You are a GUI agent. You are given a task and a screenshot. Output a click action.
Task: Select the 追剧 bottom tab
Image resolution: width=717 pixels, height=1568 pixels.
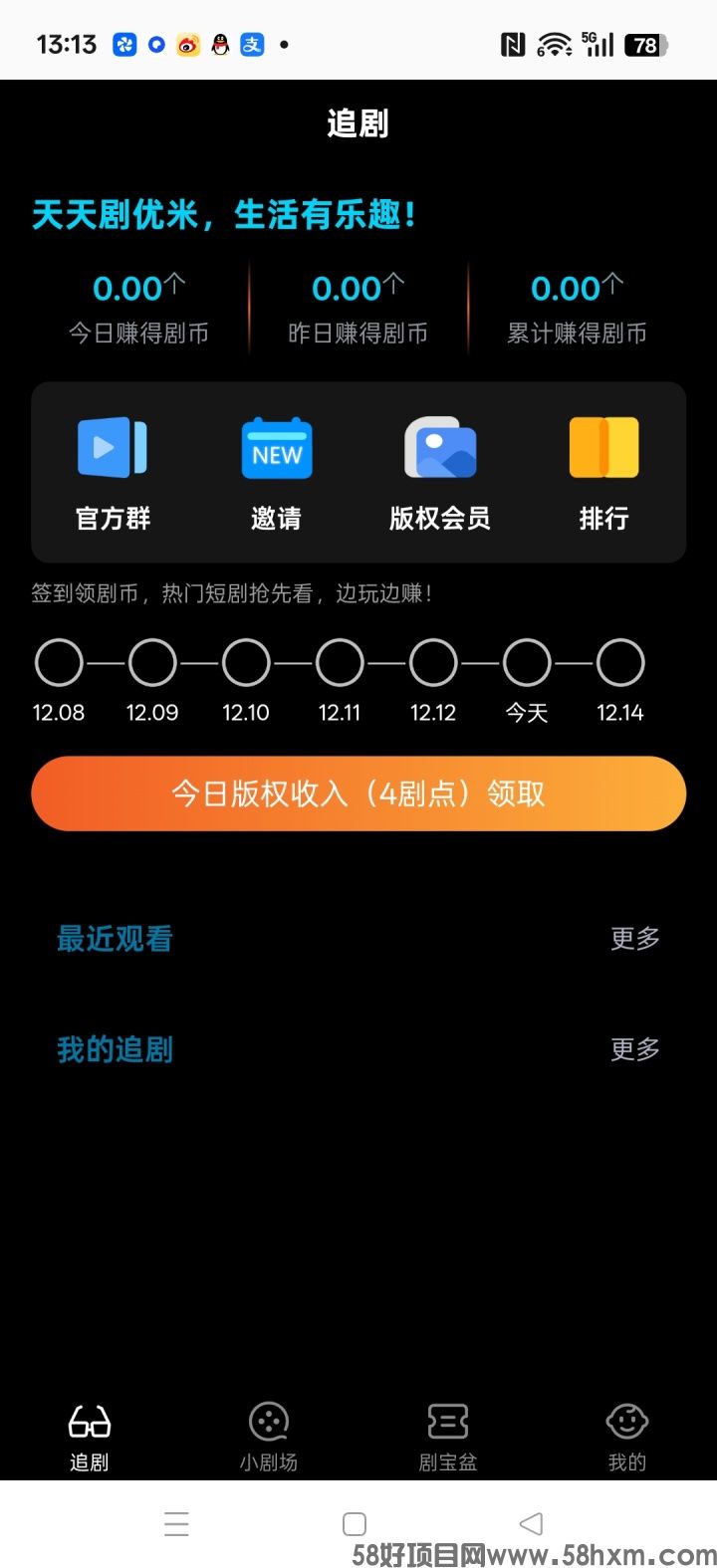(90, 1437)
